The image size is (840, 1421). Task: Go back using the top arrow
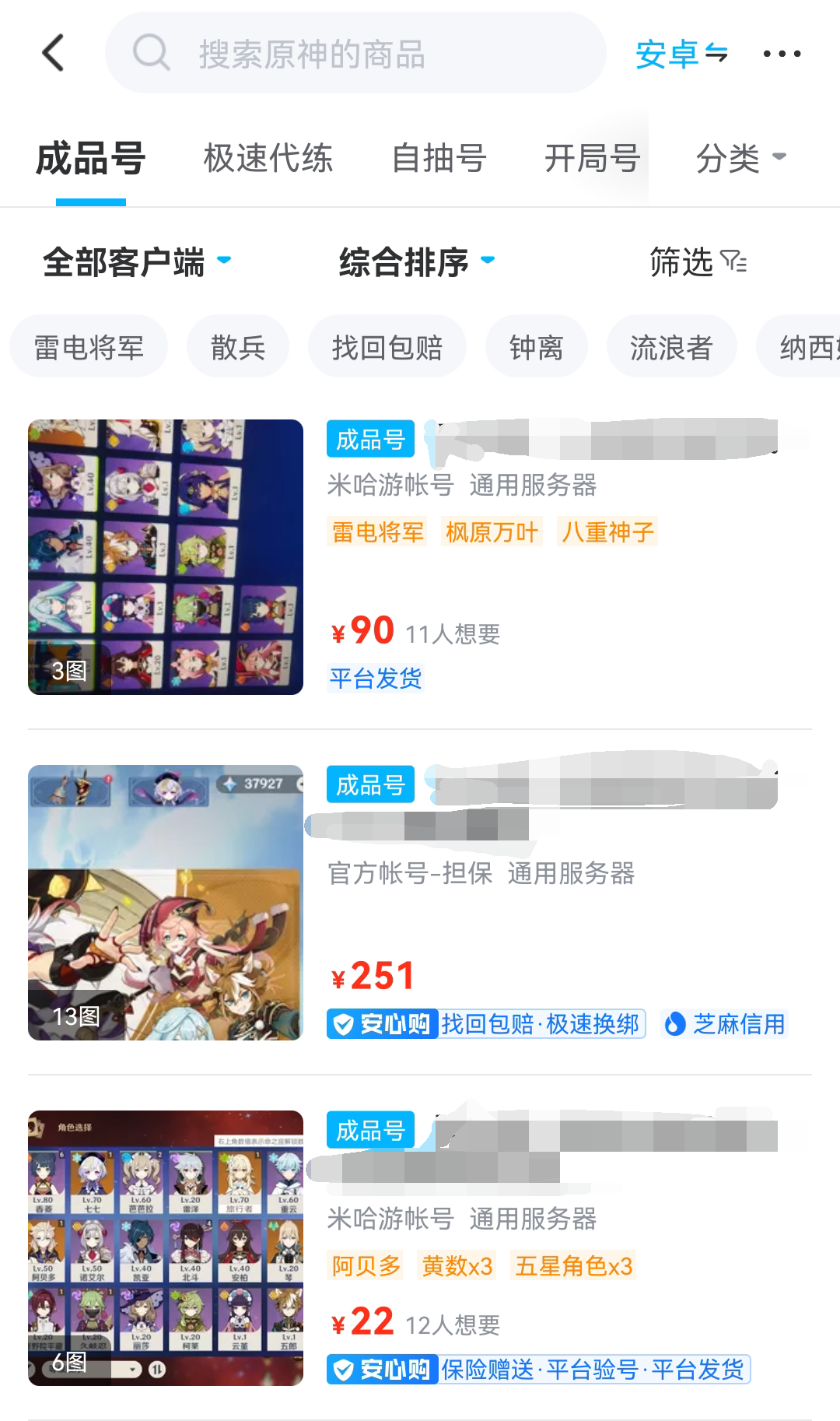[53, 53]
